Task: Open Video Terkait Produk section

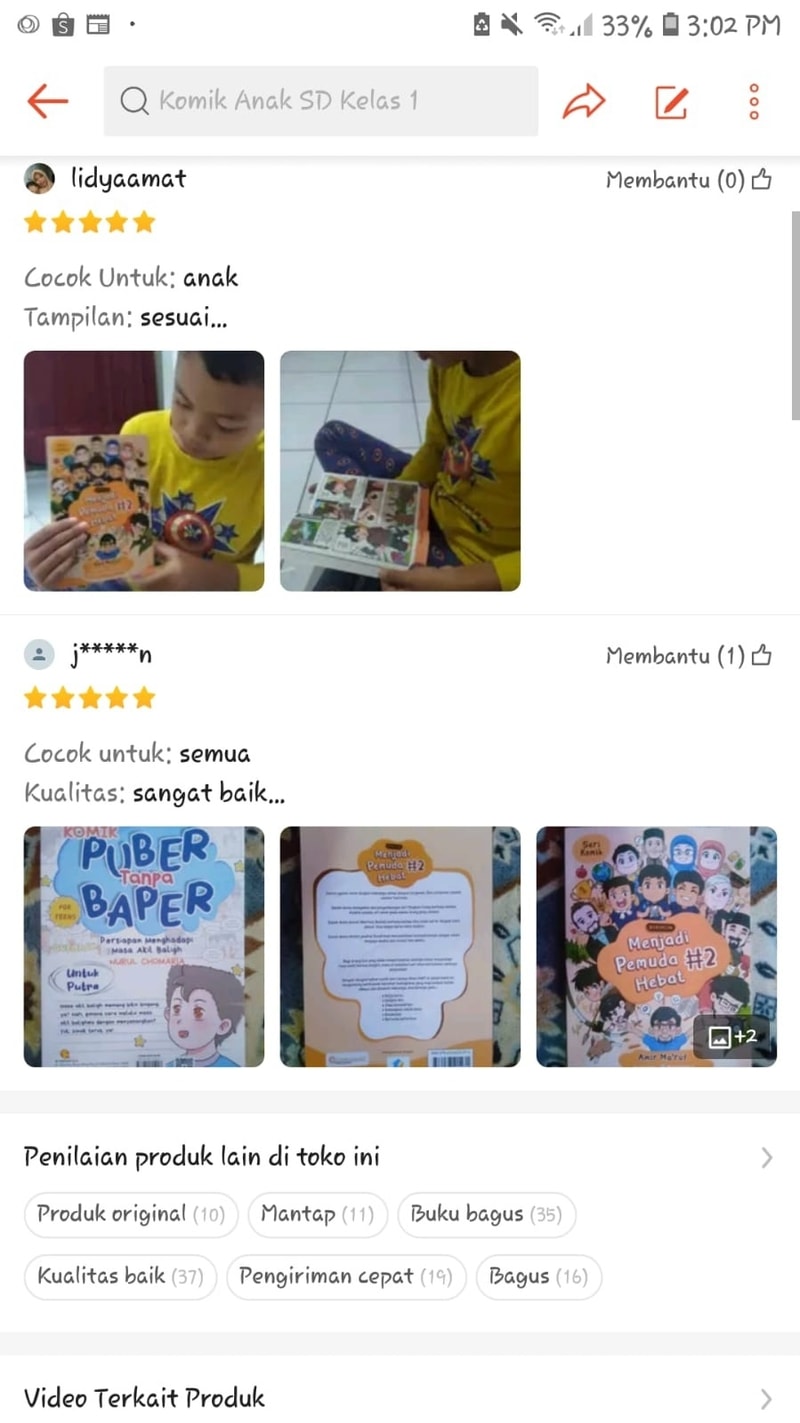Action: coord(400,1397)
